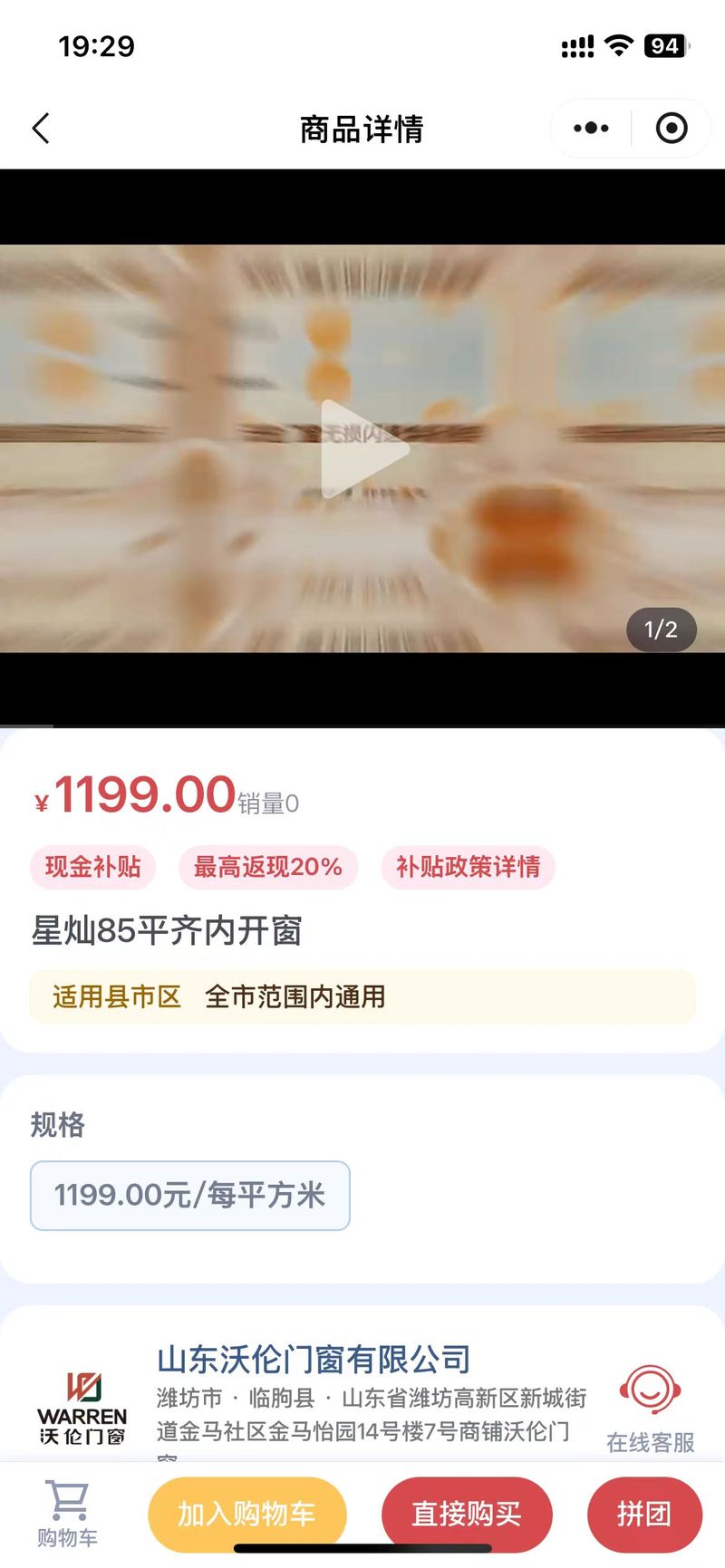Play the product video

[x=362, y=448]
